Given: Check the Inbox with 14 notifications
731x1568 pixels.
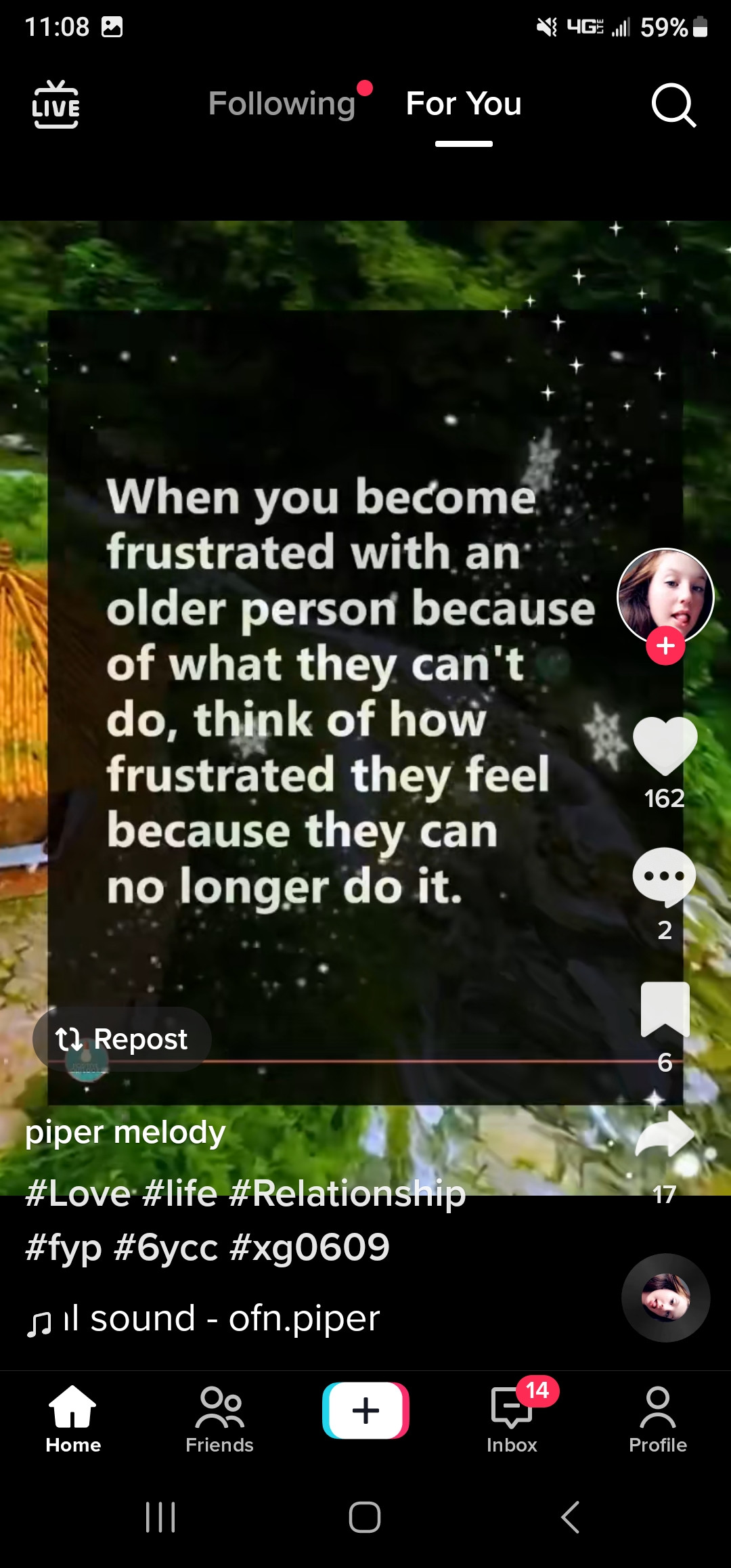Looking at the screenshot, I should 512,1419.
